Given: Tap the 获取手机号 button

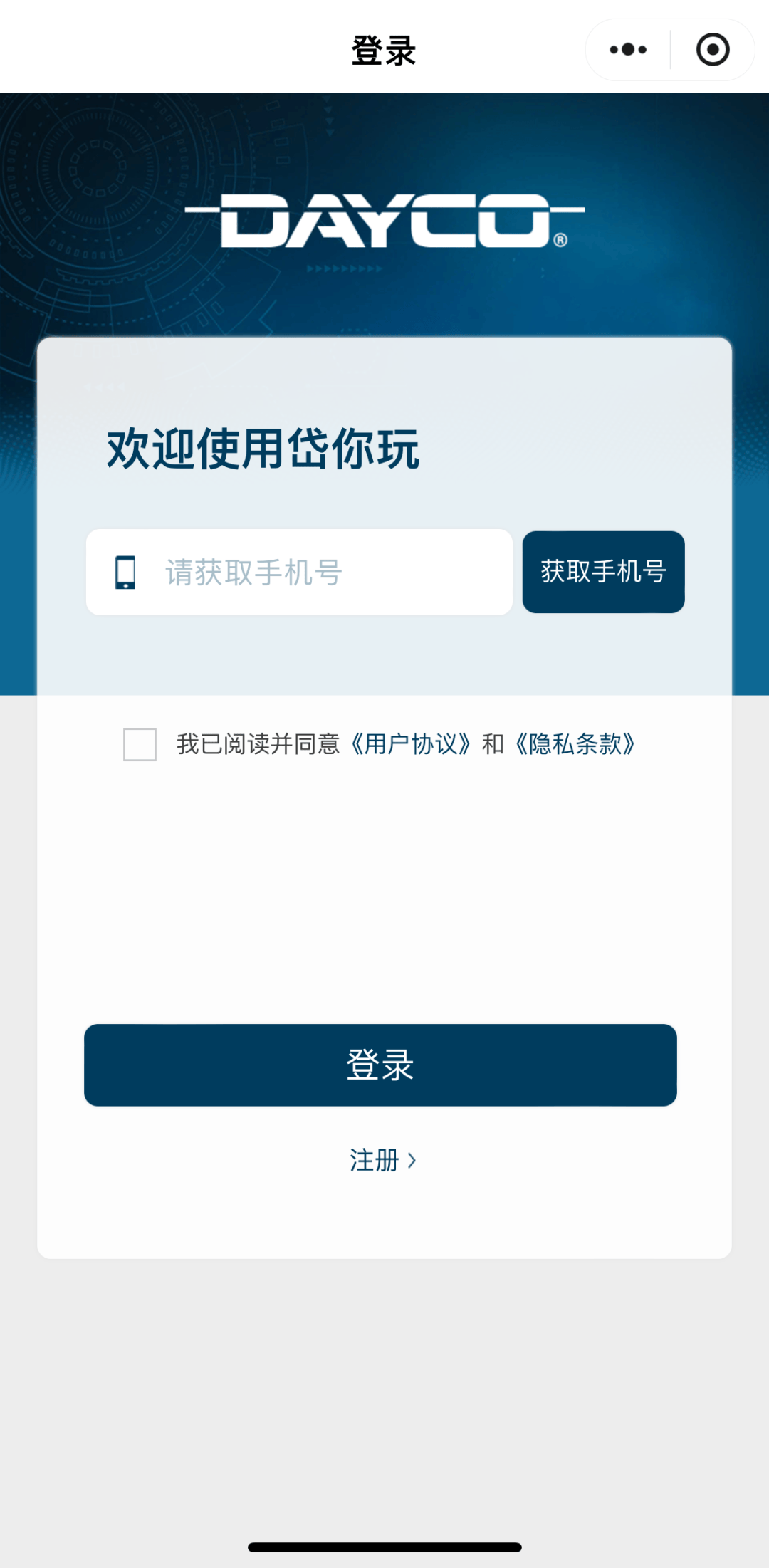Looking at the screenshot, I should tap(603, 572).
